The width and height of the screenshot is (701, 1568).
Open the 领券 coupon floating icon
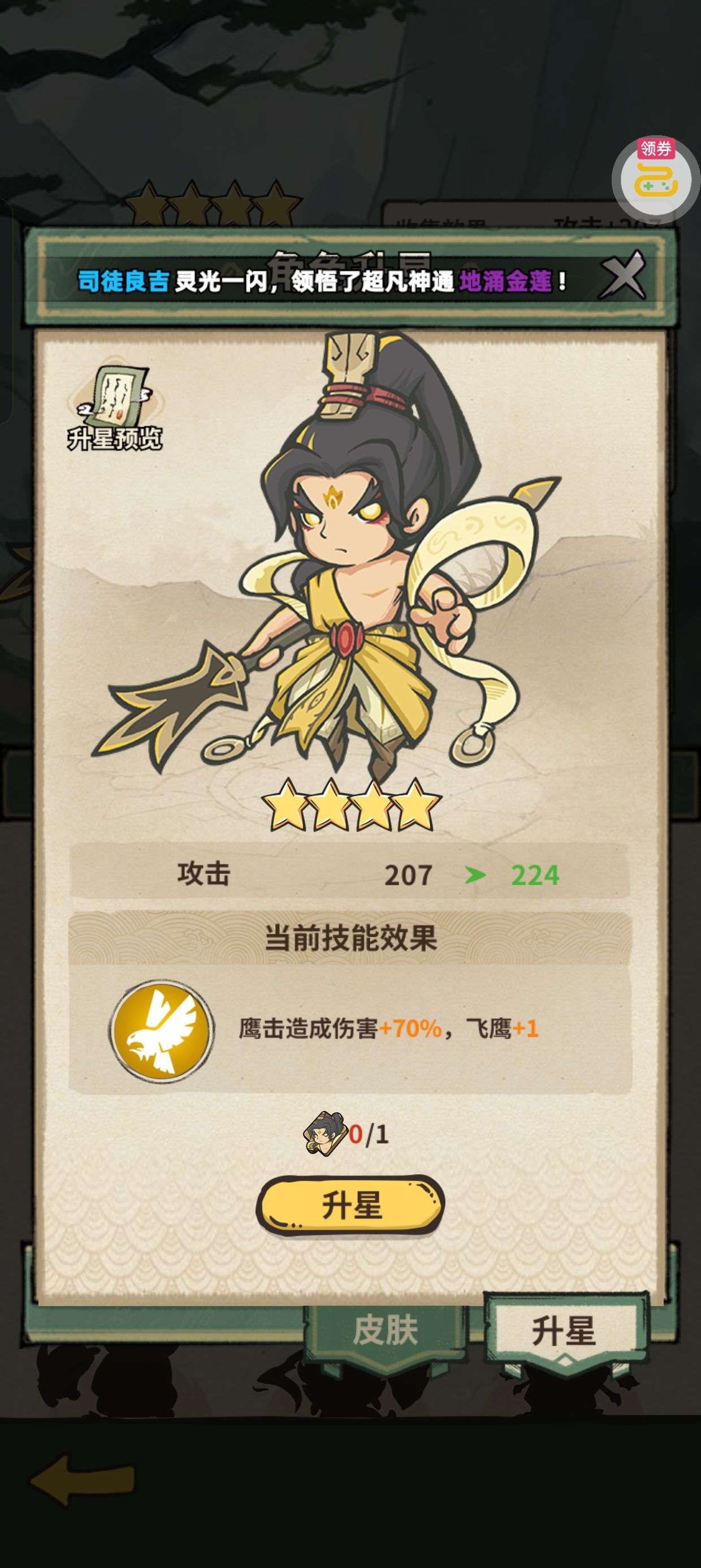(655, 178)
